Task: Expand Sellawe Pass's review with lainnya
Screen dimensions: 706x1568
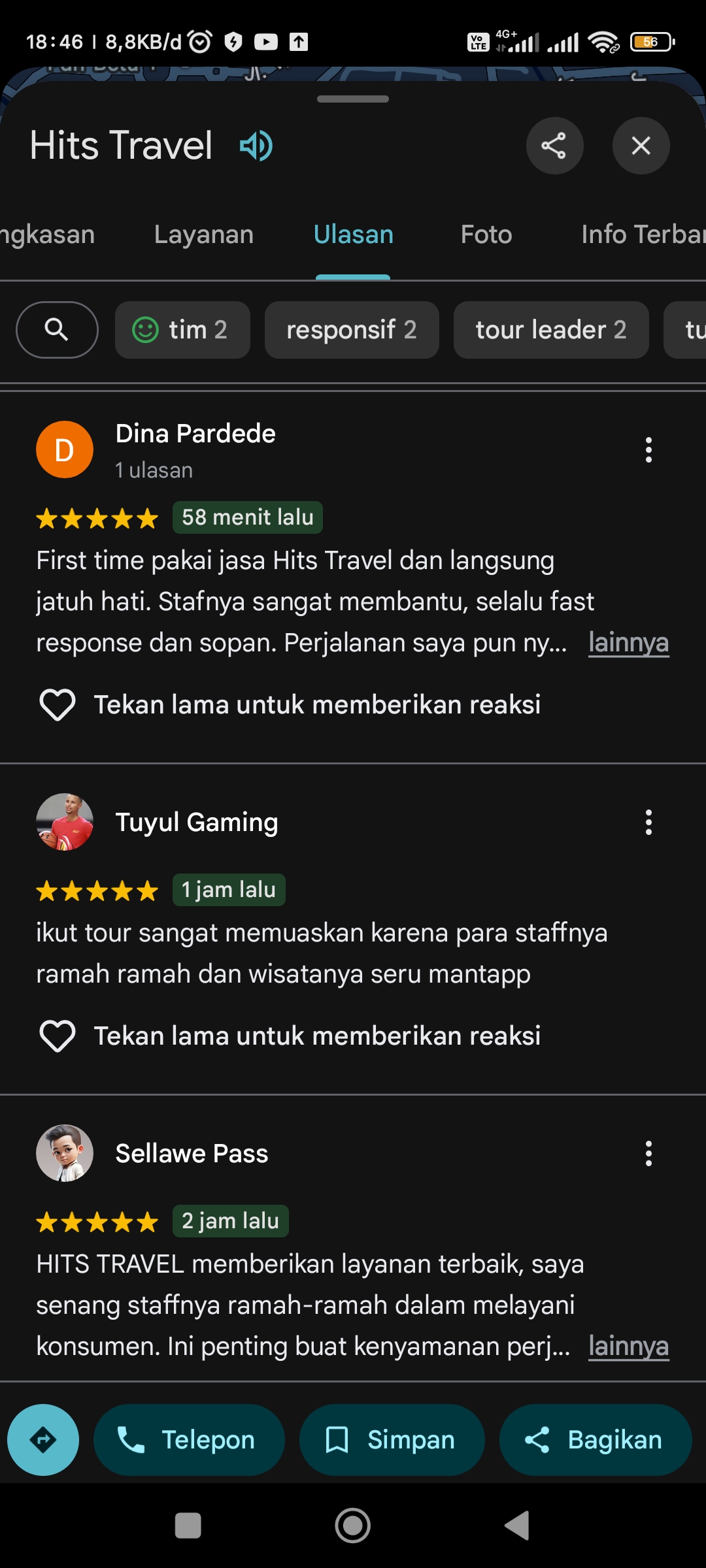Action: [628, 1347]
